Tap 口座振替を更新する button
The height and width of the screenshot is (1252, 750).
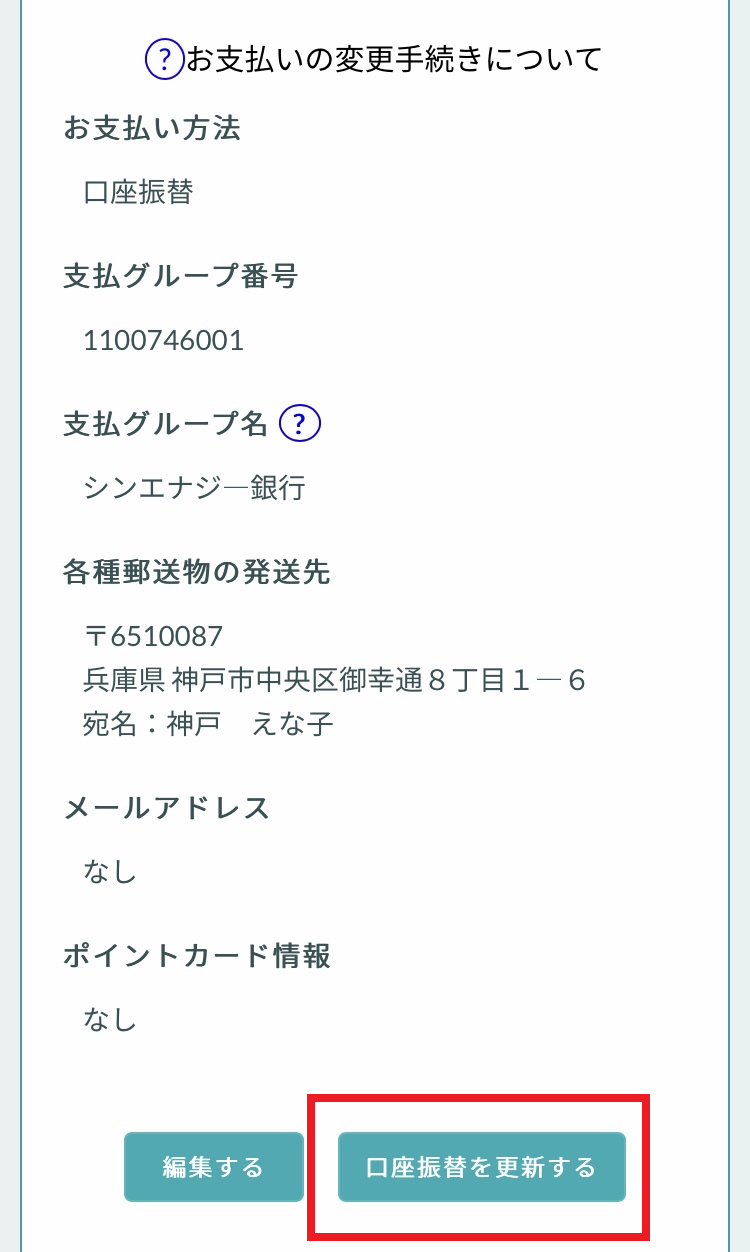click(x=481, y=1167)
